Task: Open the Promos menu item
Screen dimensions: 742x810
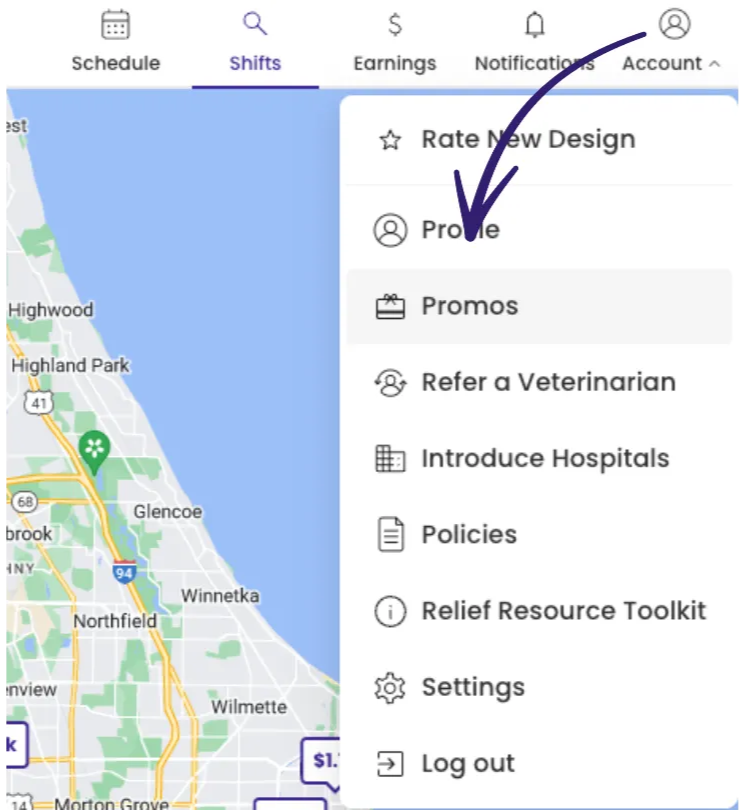Action: [469, 306]
